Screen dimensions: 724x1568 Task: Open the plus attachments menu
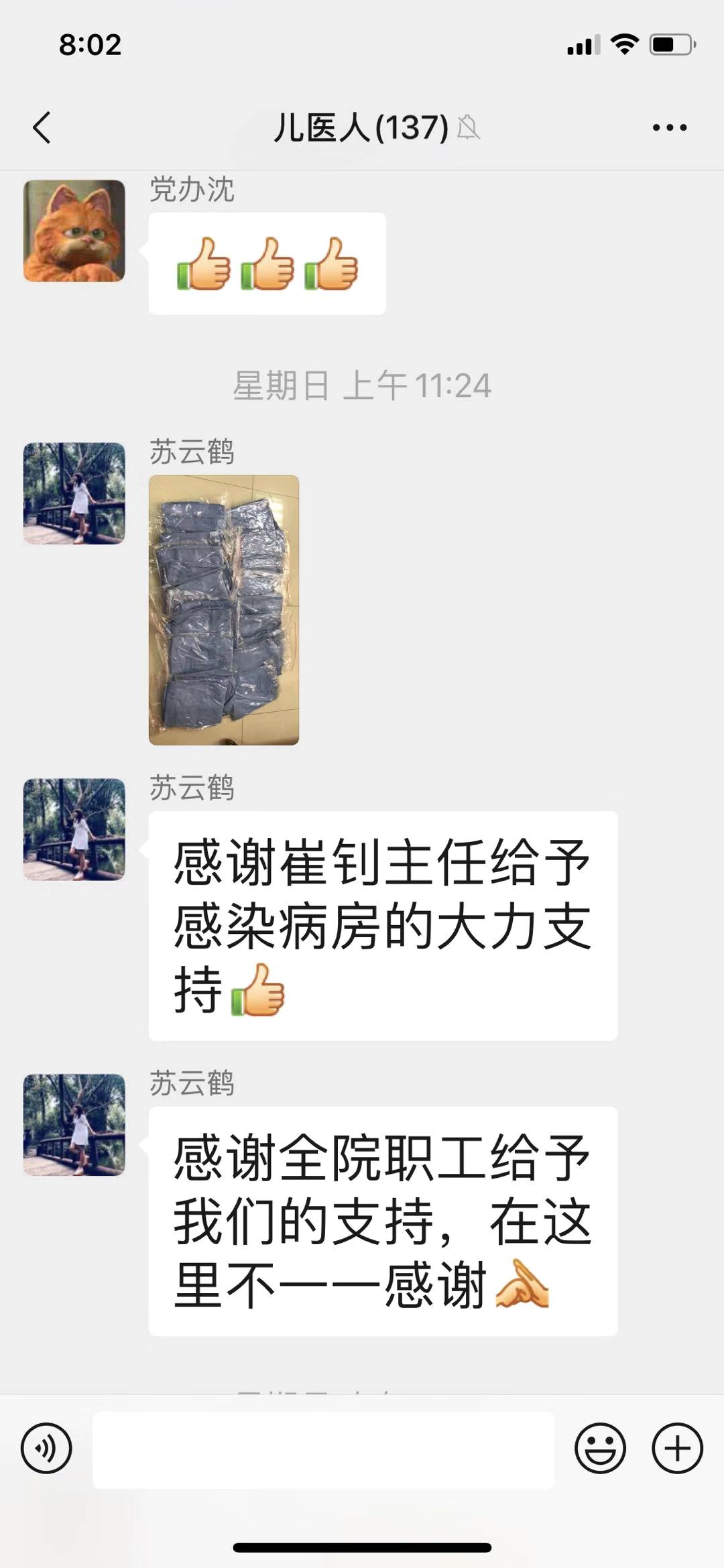677,1448
